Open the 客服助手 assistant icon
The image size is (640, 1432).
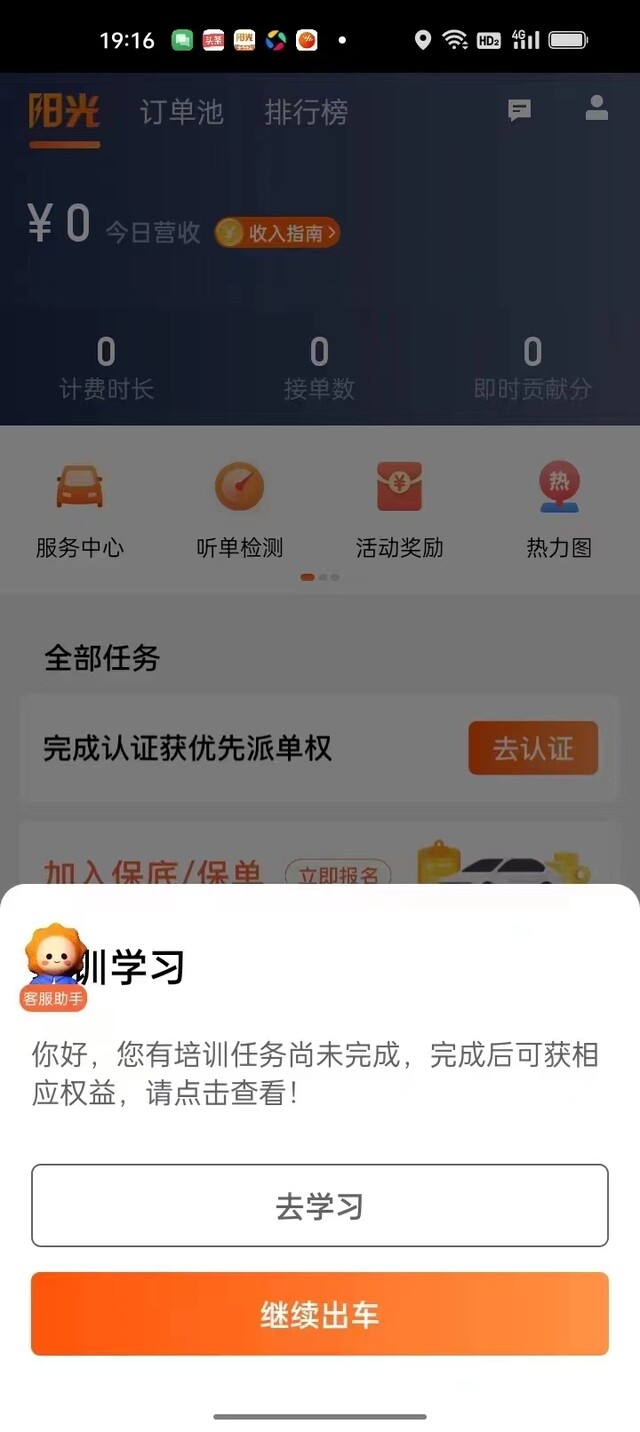point(54,967)
